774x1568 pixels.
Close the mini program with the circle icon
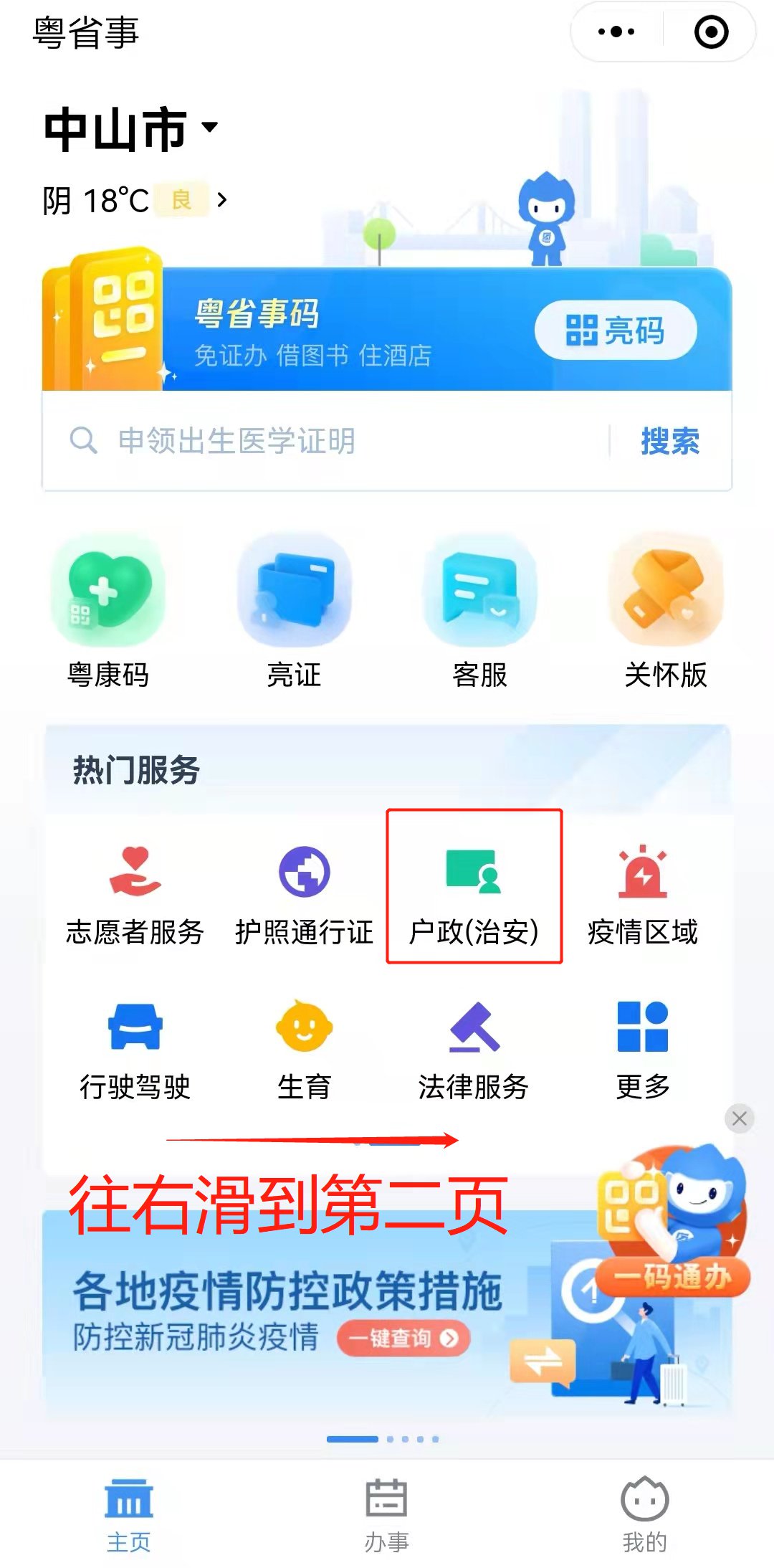pos(711,32)
